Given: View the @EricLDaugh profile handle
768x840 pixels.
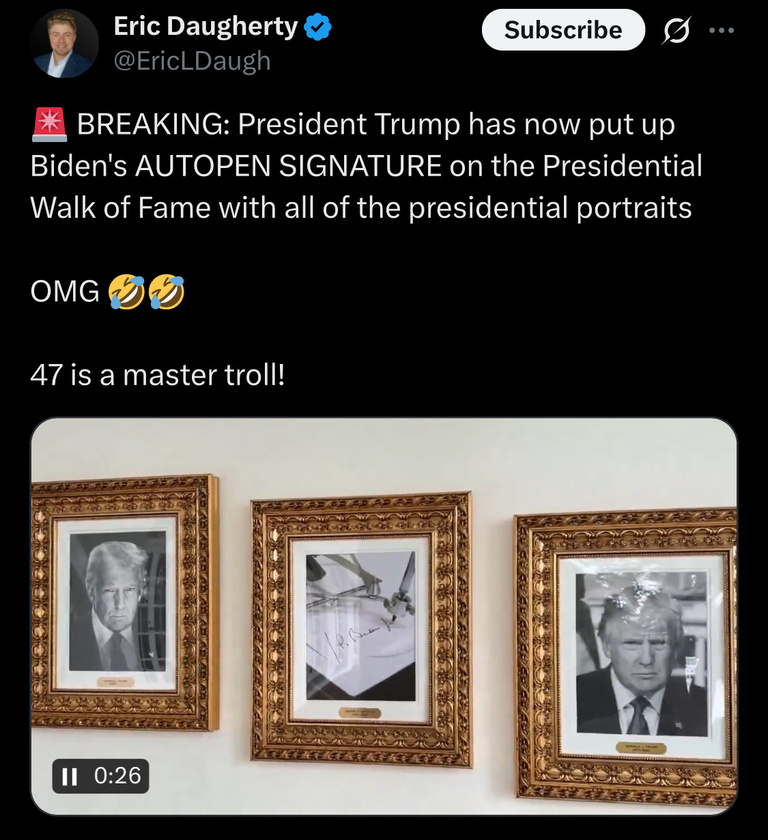Looking at the screenshot, I should click(192, 61).
